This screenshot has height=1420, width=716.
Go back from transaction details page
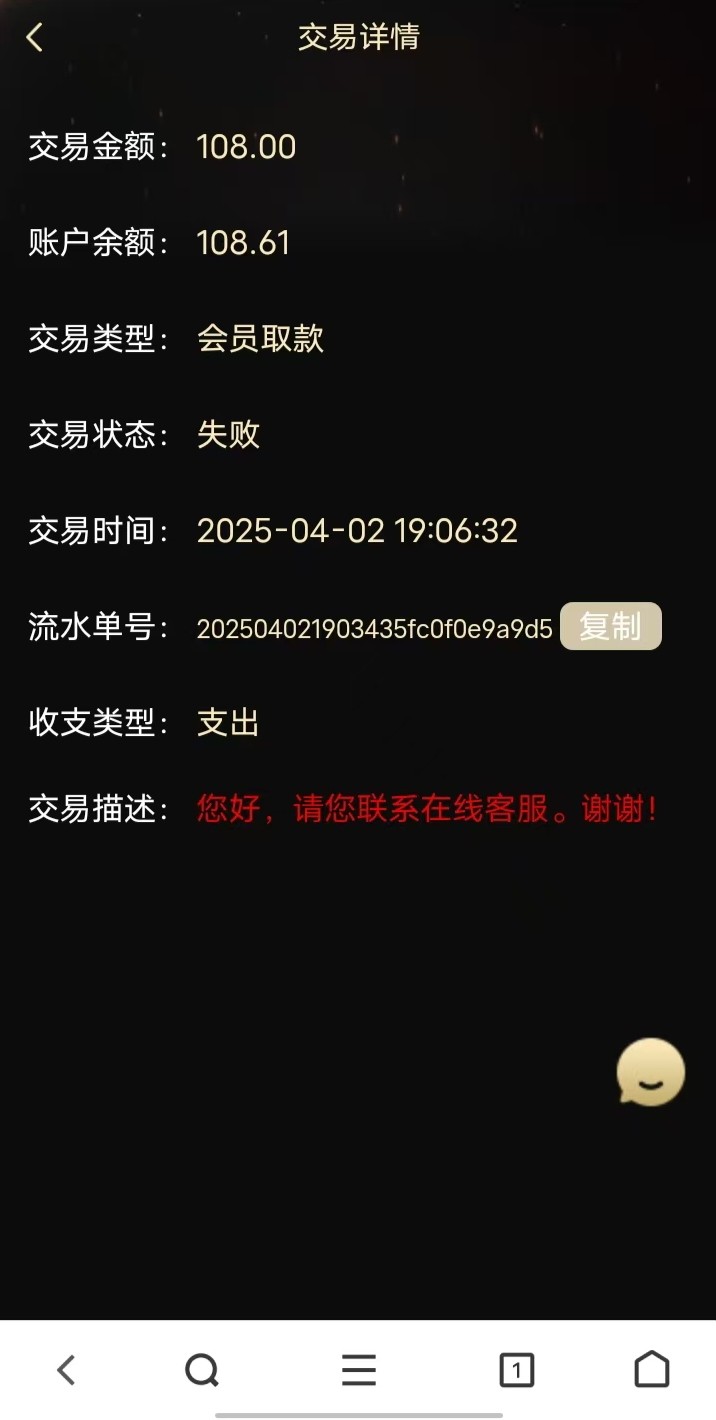(35, 38)
